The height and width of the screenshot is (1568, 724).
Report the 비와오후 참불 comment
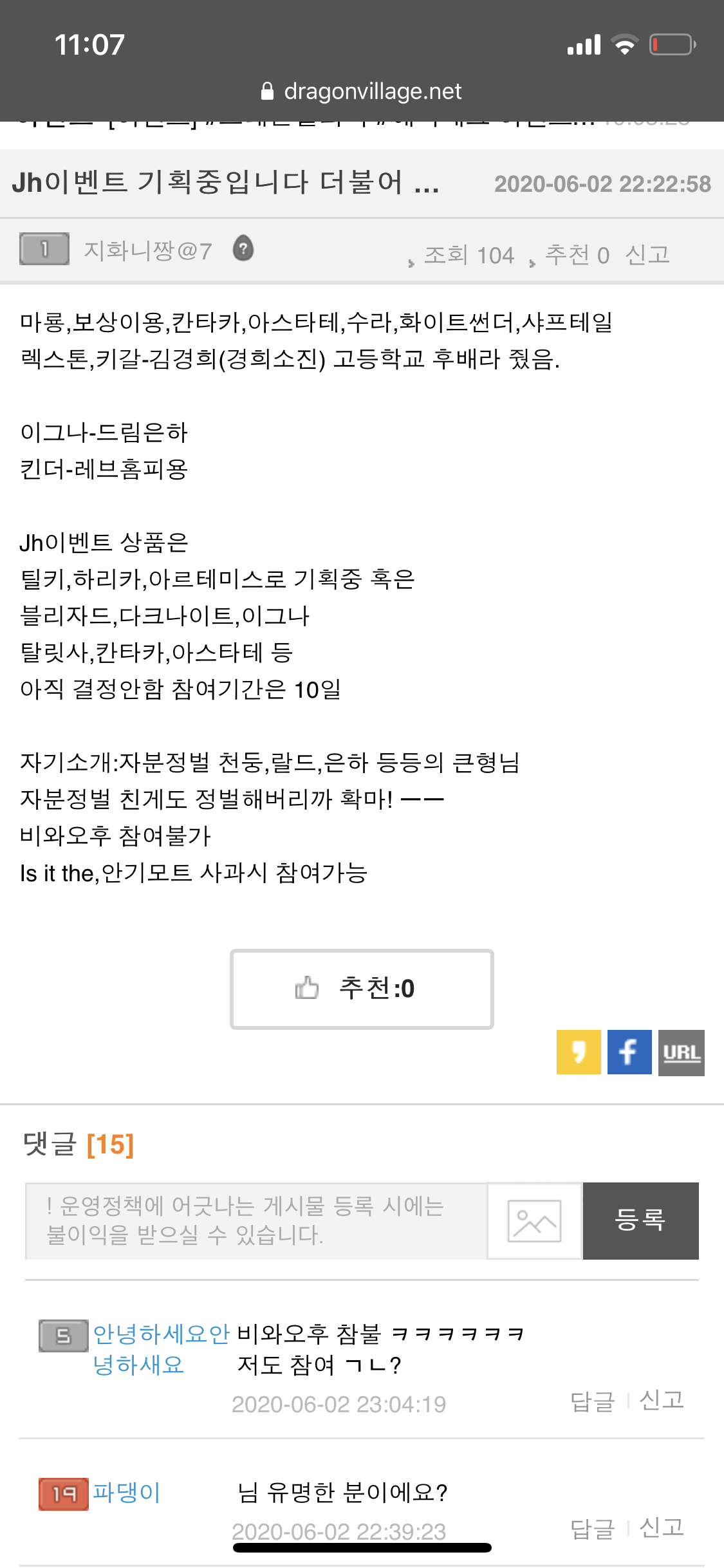pos(662,1401)
